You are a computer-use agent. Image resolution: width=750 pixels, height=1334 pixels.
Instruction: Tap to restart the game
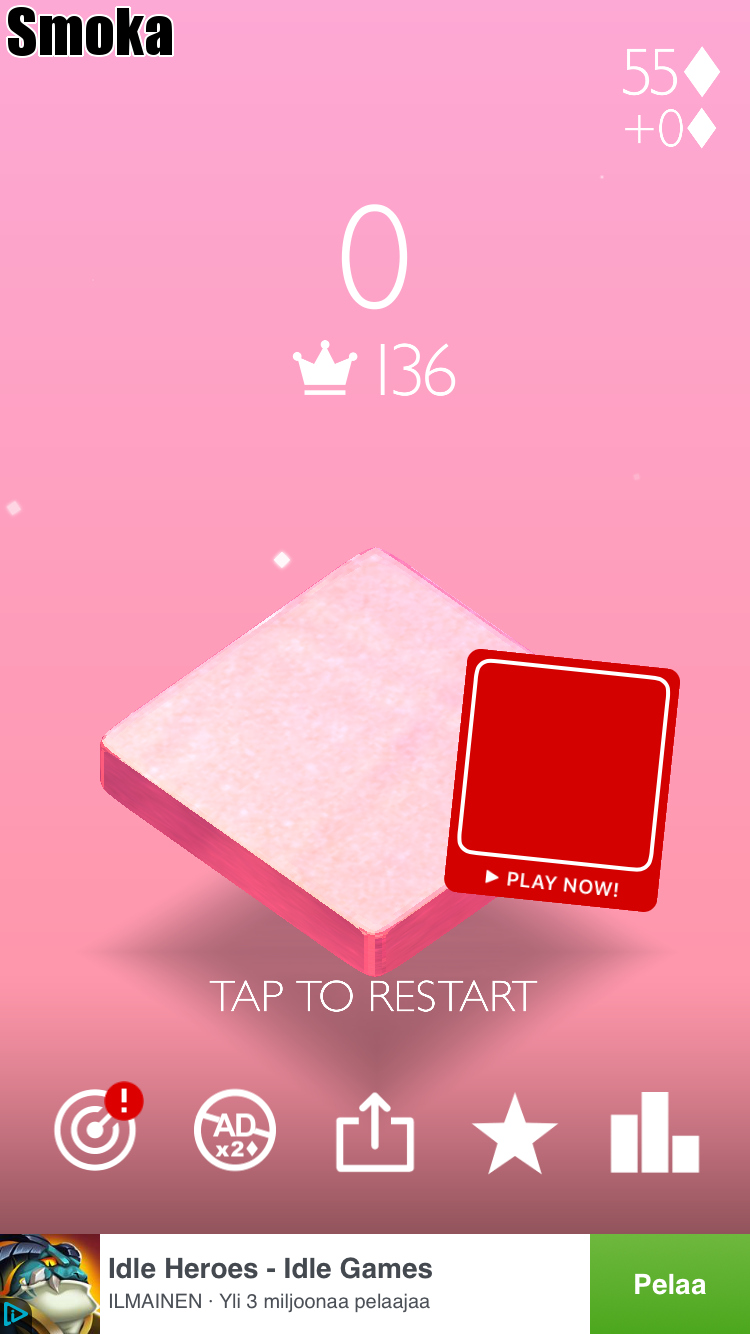(373, 996)
